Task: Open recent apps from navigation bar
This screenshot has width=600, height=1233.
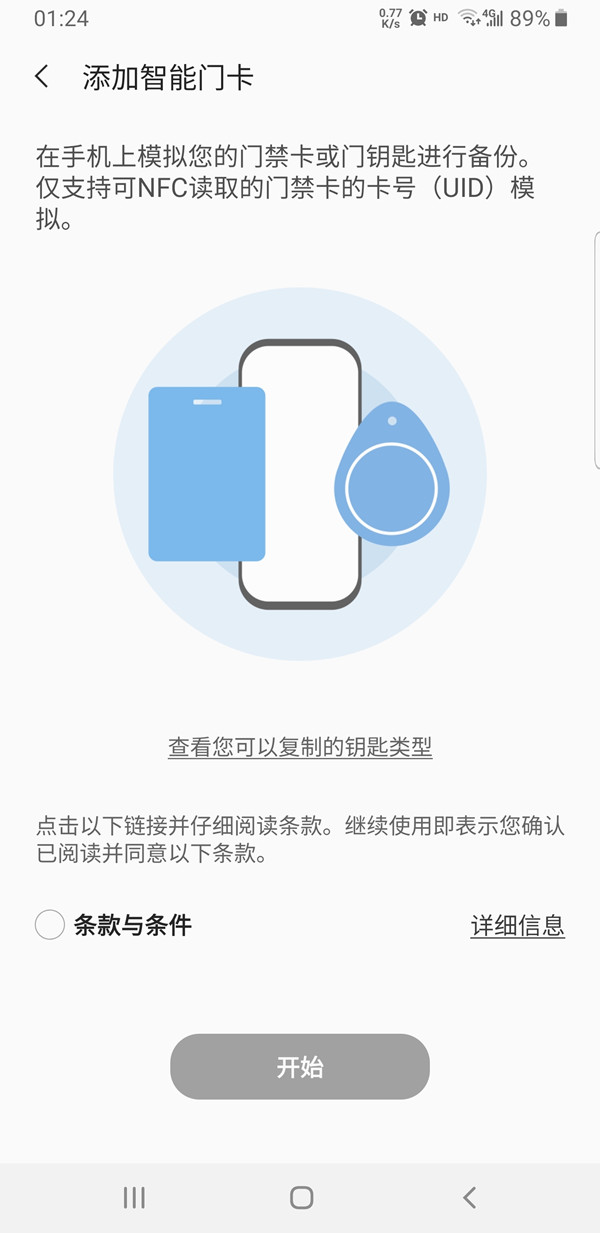Action: coord(134,1197)
